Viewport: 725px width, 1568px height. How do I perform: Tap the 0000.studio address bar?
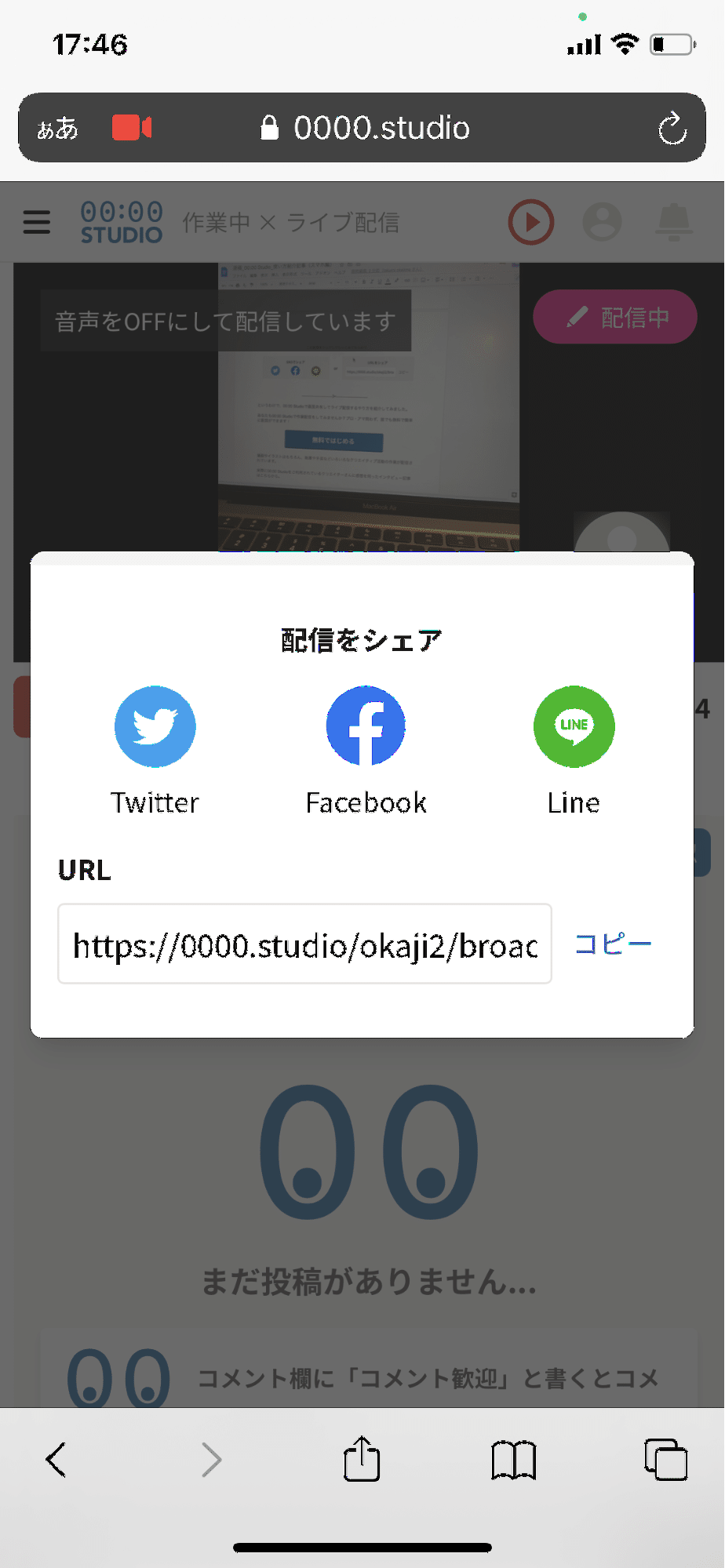tap(381, 129)
